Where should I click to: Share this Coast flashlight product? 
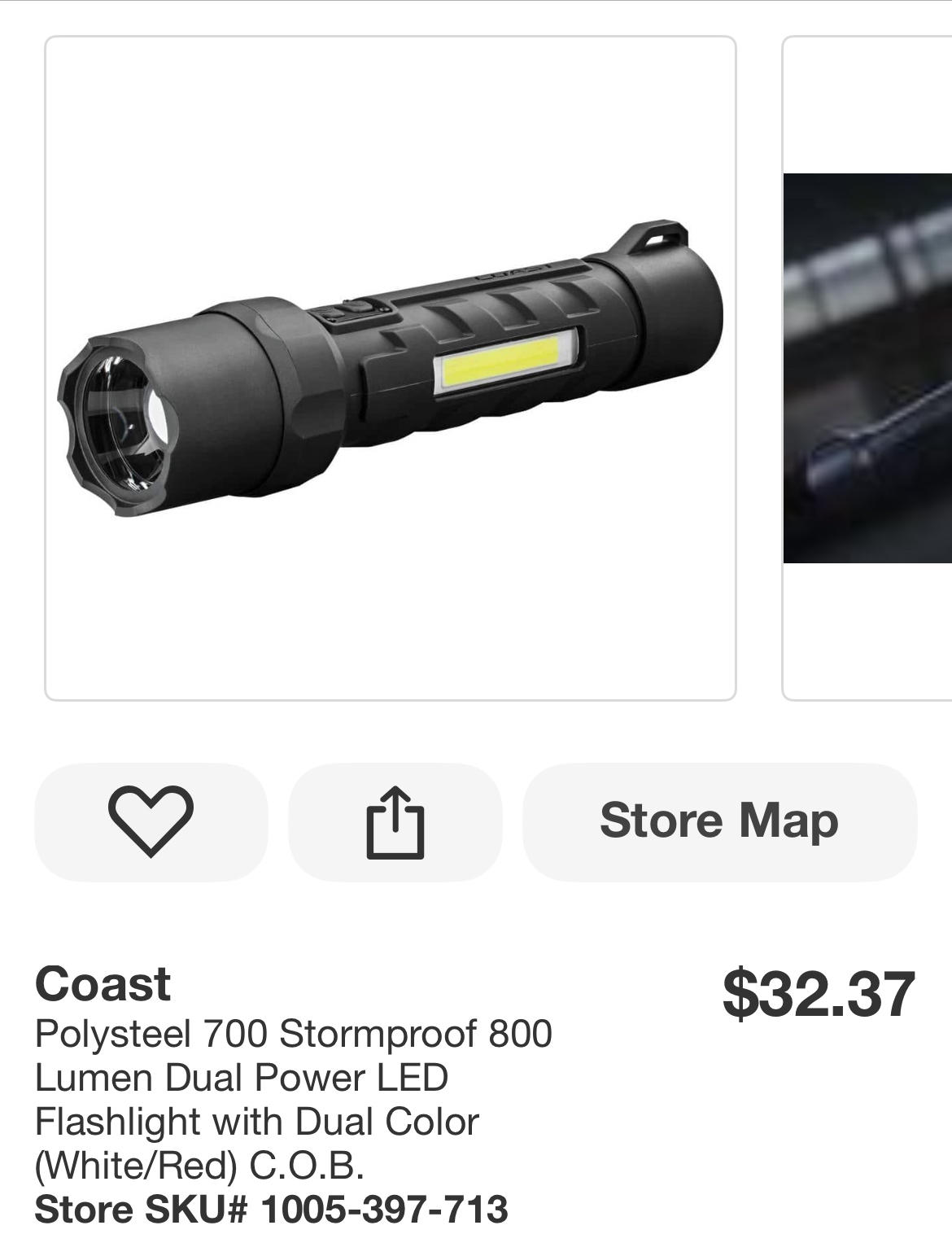pyautogui.click(x=395, y=821)
